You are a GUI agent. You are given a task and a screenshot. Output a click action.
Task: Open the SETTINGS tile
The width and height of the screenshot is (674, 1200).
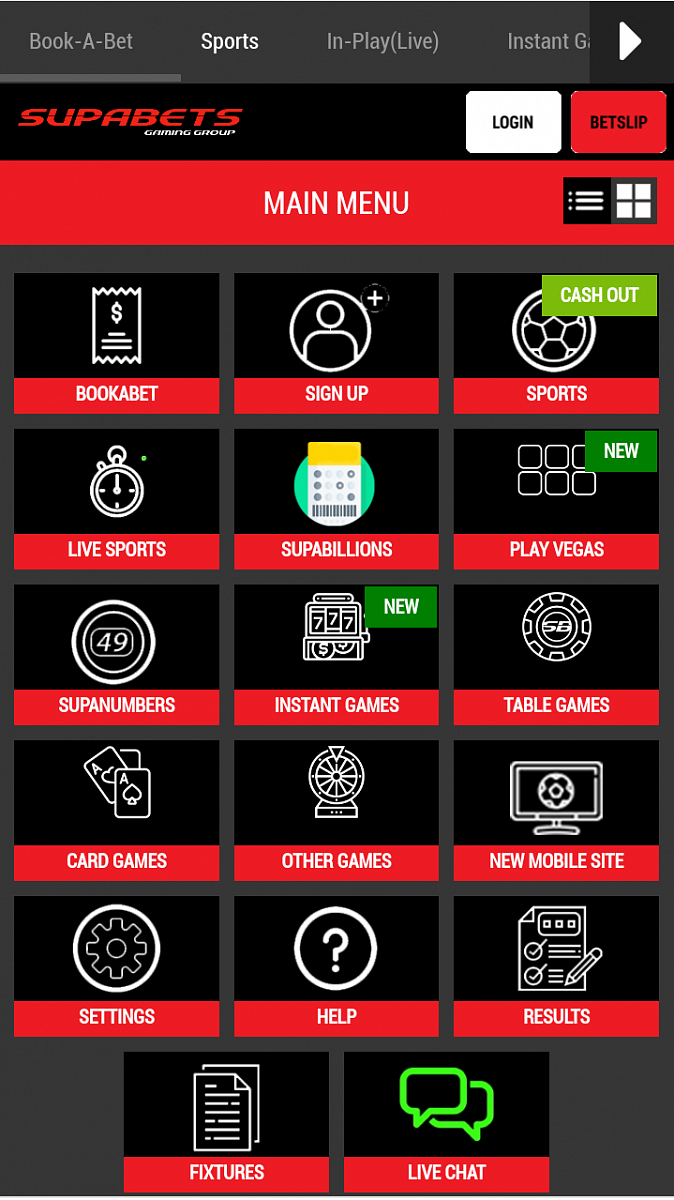pos(116,966)
